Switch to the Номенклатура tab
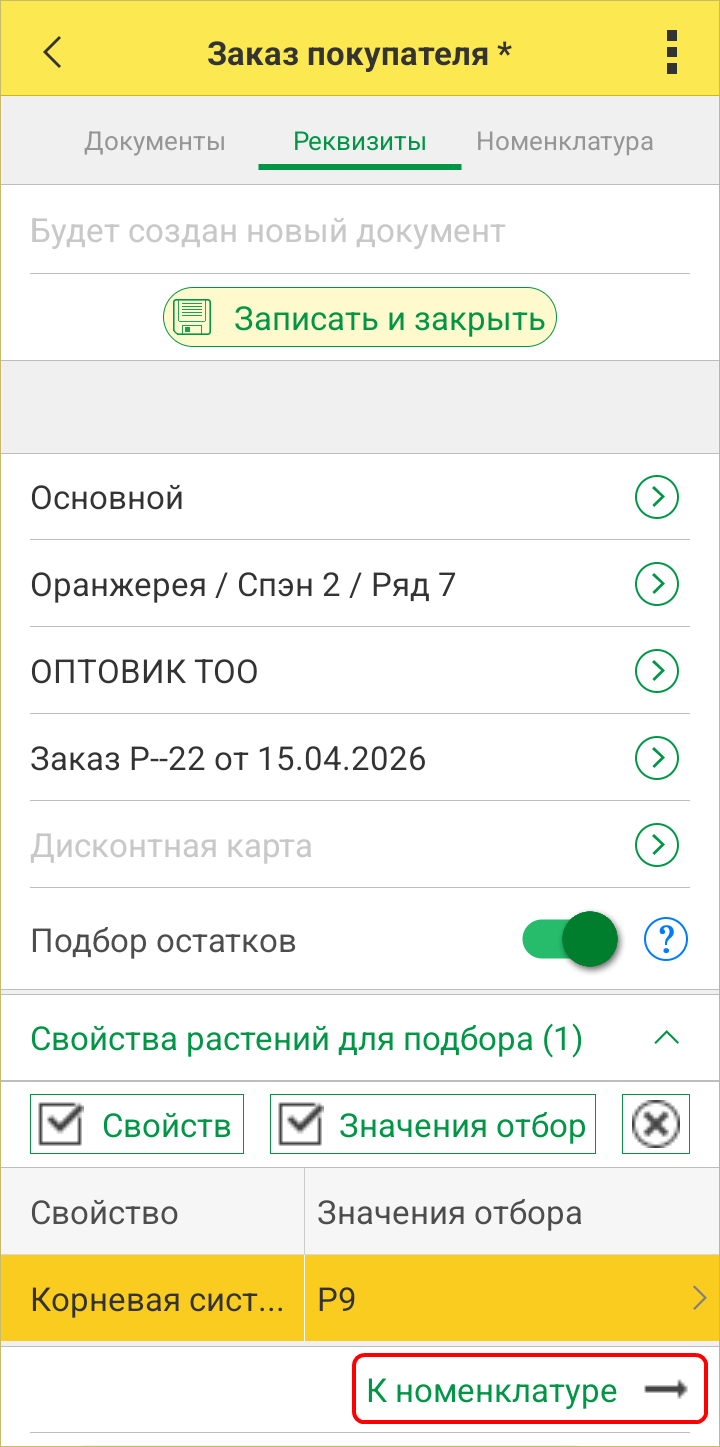Screen dimensions: 720x1447 [565, 141]
